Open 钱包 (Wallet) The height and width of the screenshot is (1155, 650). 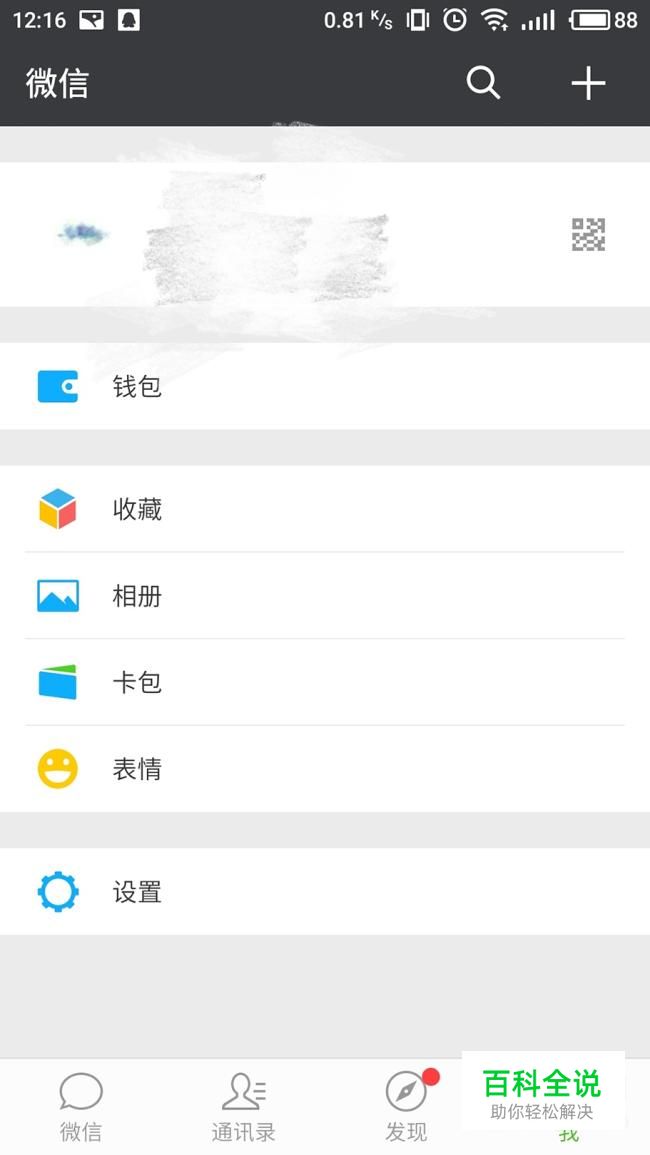point(325,387)
